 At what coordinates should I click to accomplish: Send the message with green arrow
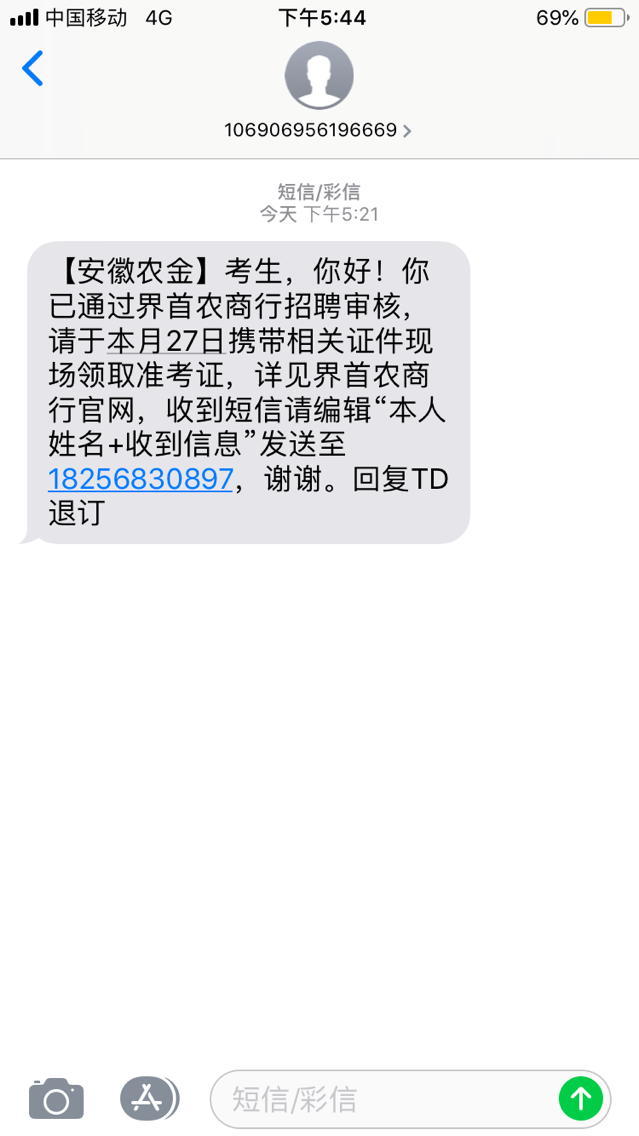[x=581, y=1099]
